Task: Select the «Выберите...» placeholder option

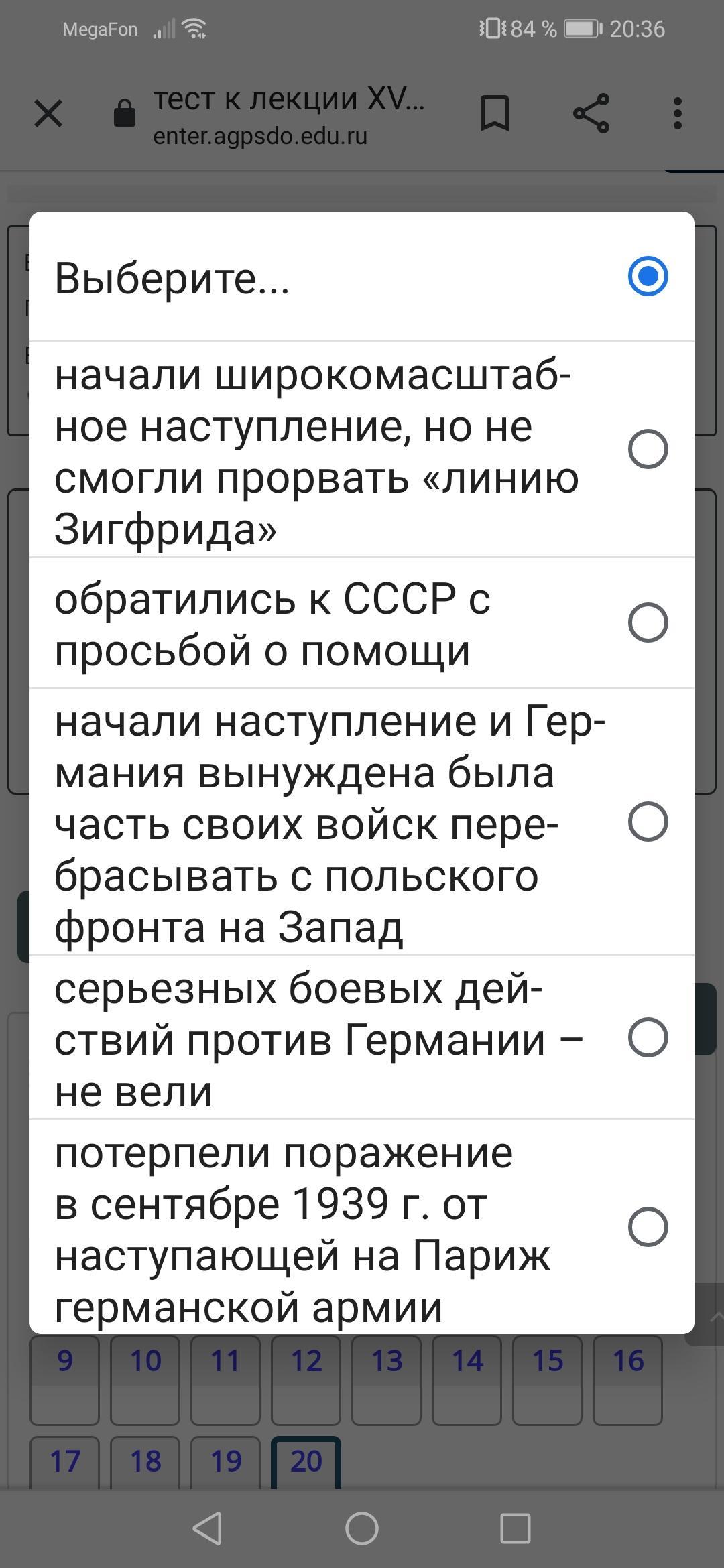Action: 361,277
